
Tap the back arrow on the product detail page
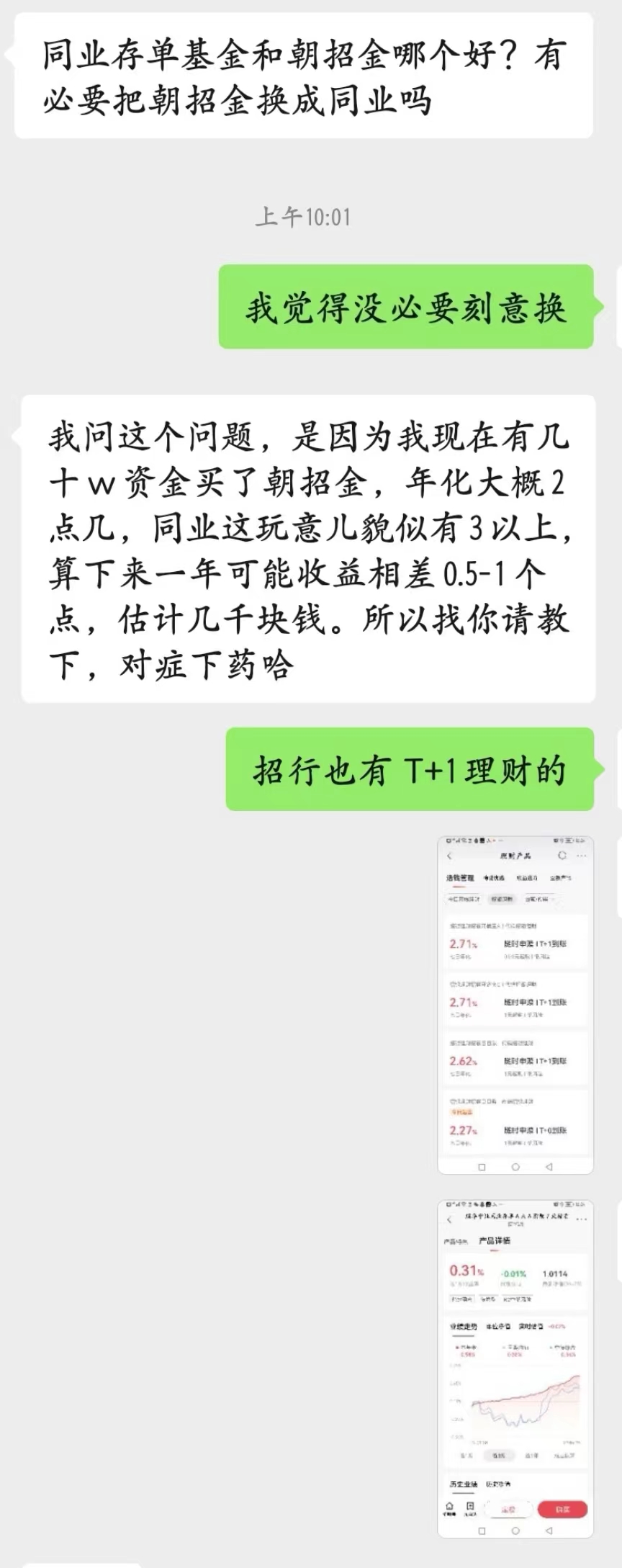449,1219
